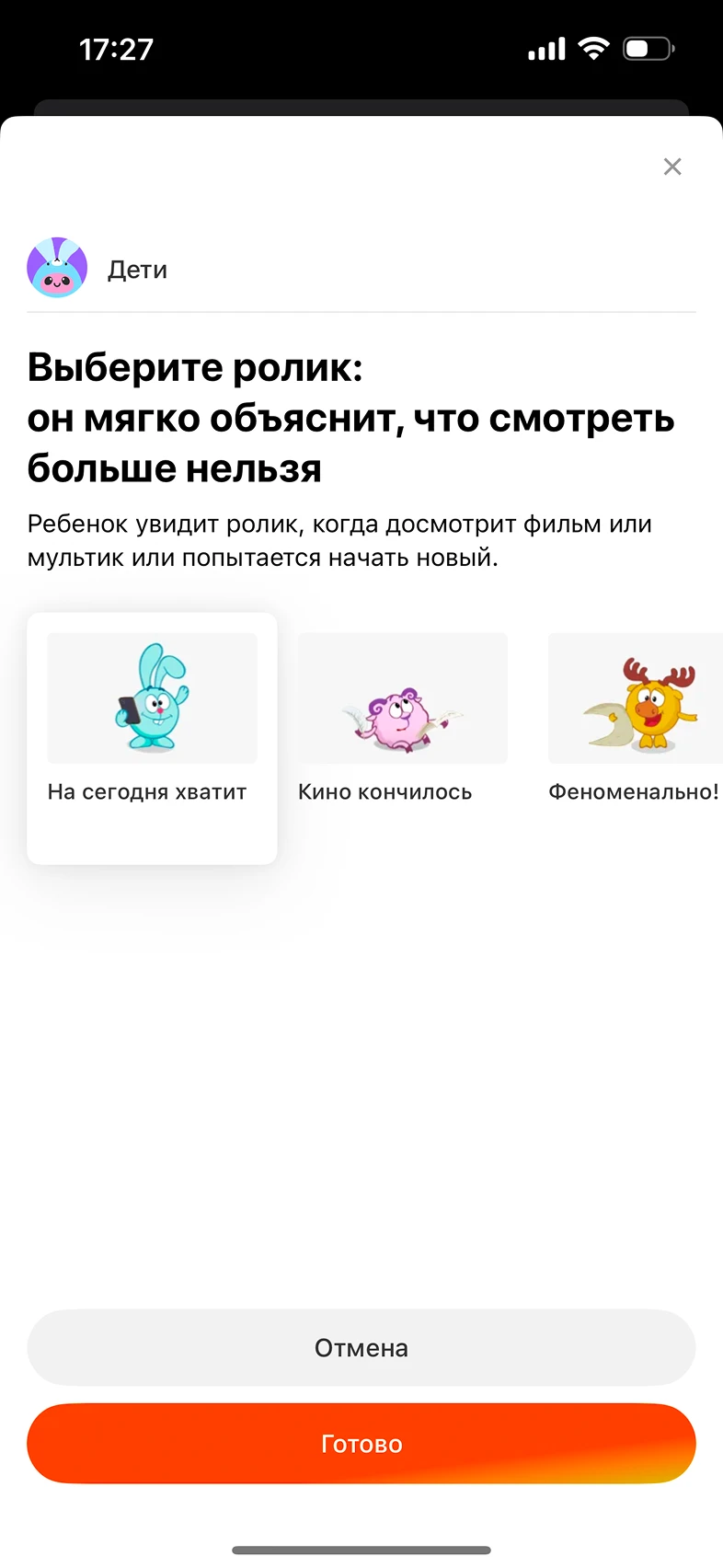Tap the «На сегодня хватит» caption text
Viewport: 723px width, 1568px height.
click(147, 791)
